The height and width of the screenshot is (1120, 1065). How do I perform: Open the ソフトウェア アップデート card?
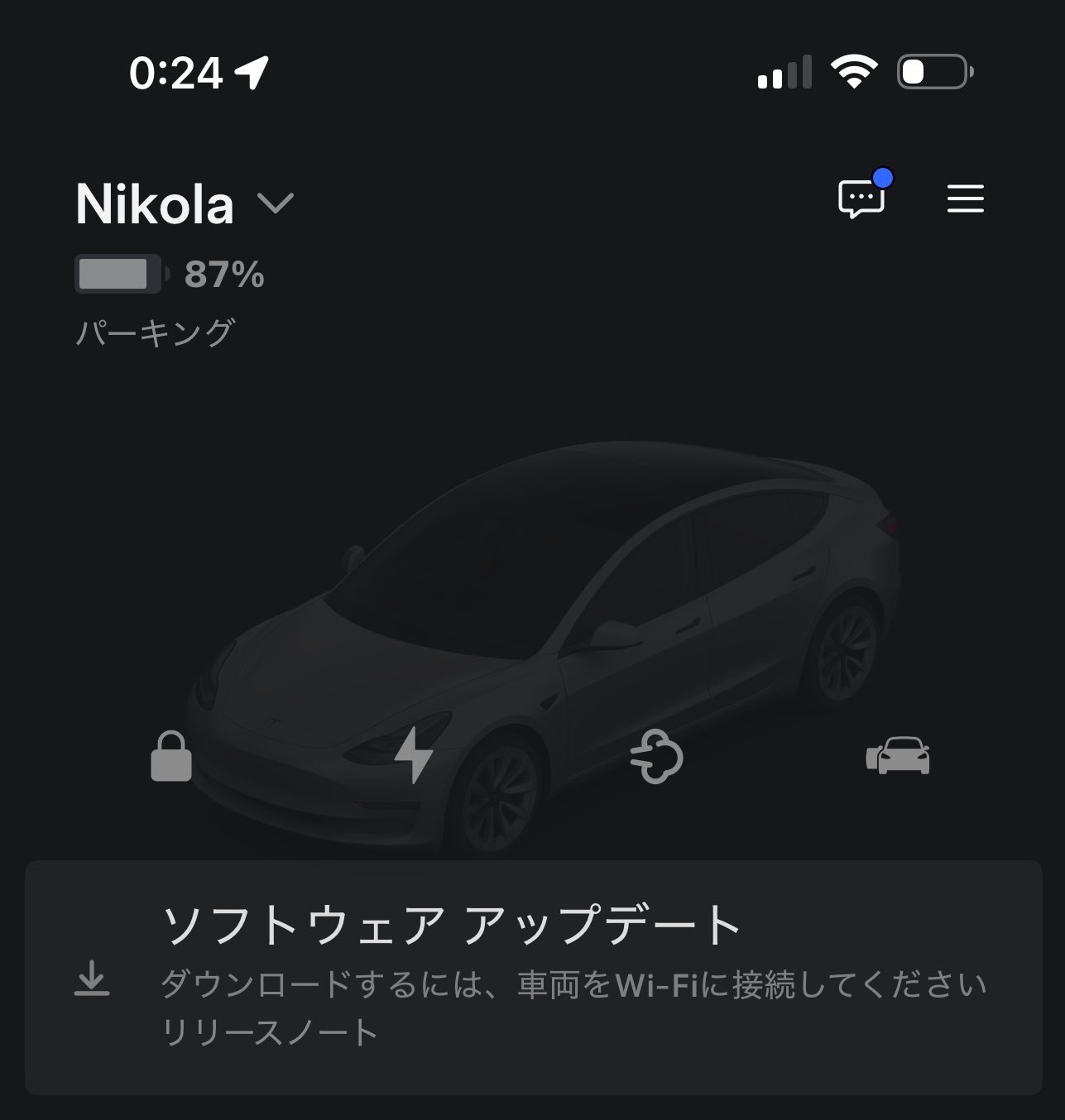click(533, 951)
